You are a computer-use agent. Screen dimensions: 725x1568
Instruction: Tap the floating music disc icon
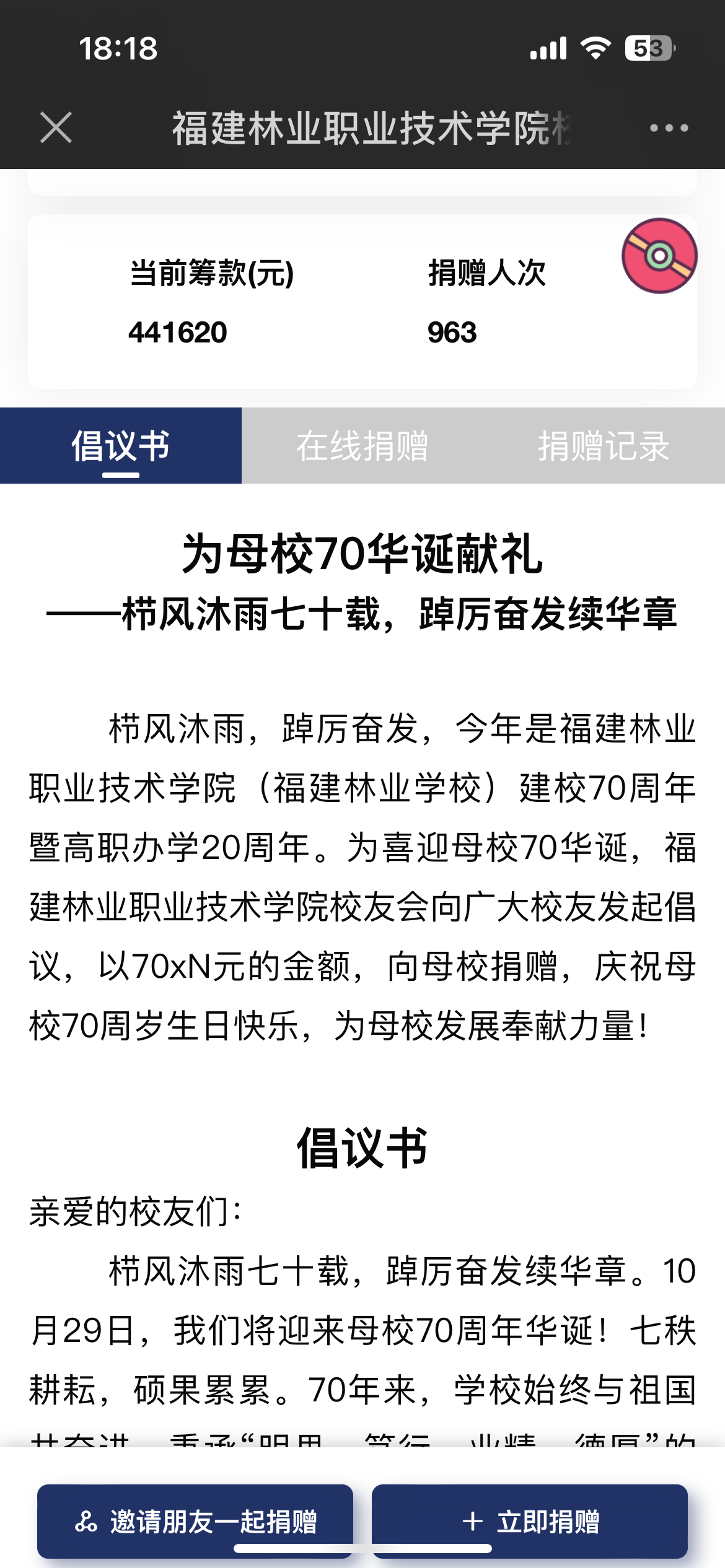pyautogui.click(x=659, y=255)
